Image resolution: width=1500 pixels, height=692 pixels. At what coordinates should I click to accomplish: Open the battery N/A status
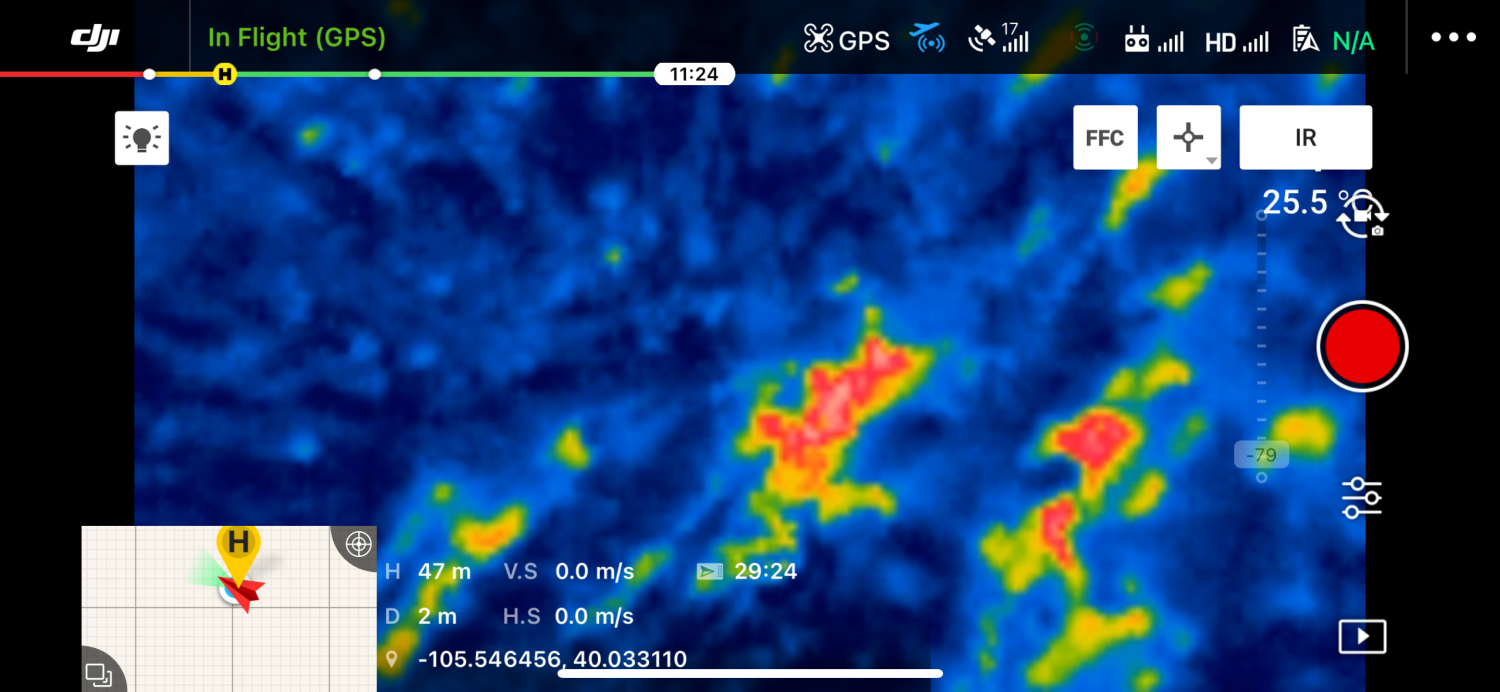(1333, 40)
